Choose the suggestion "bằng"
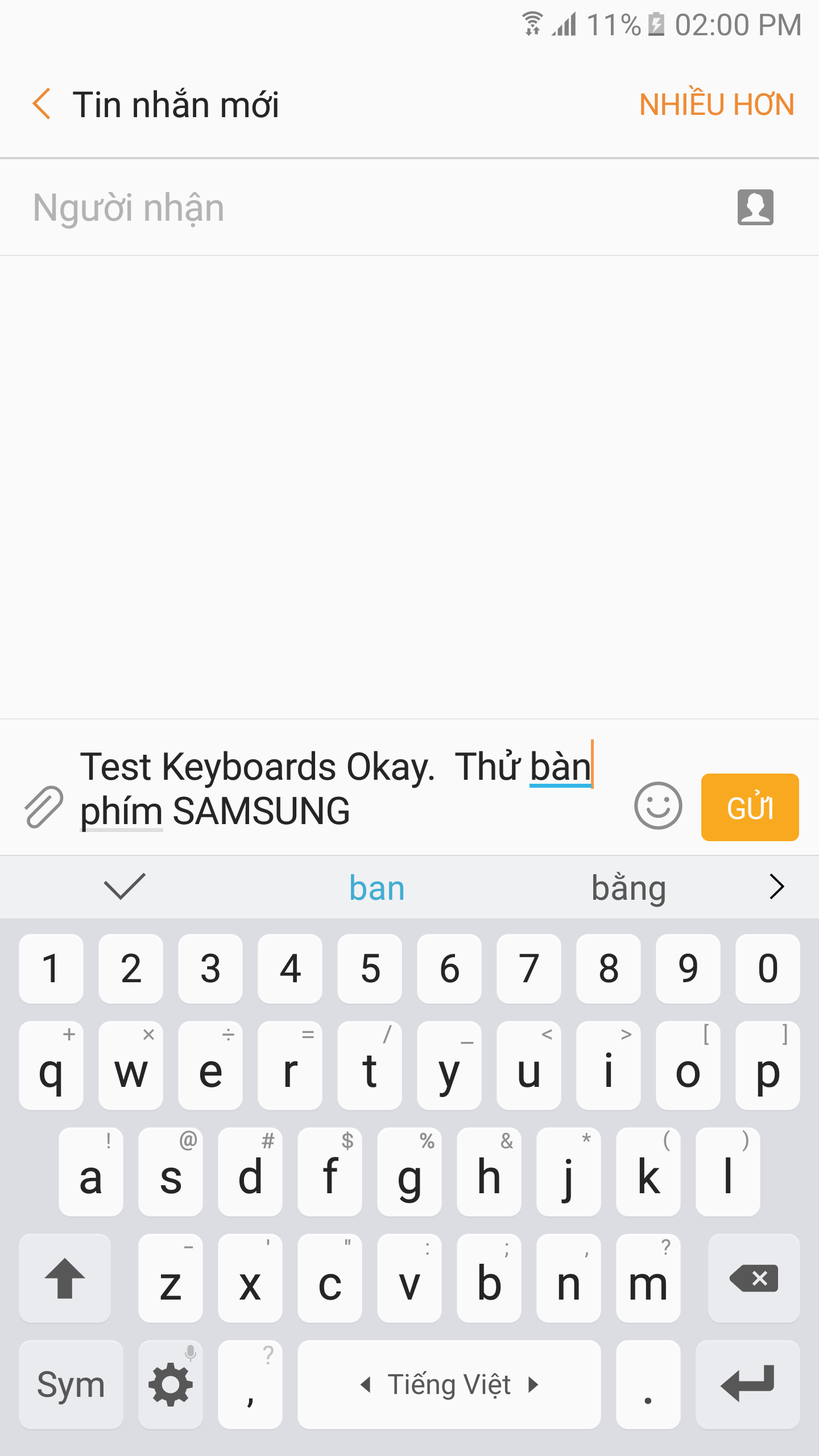 [628, 888]
